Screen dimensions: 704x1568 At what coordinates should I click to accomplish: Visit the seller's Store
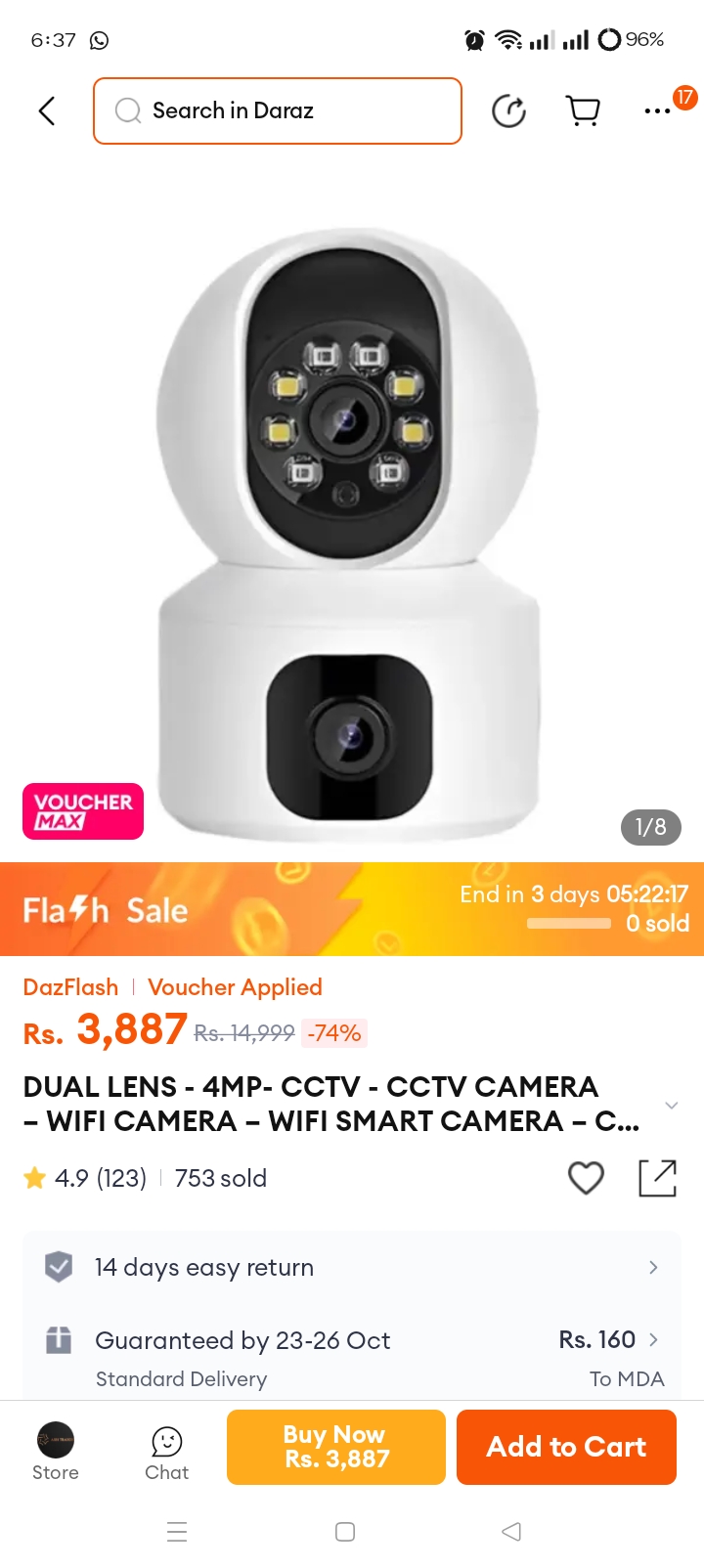tap(56, 1452)
